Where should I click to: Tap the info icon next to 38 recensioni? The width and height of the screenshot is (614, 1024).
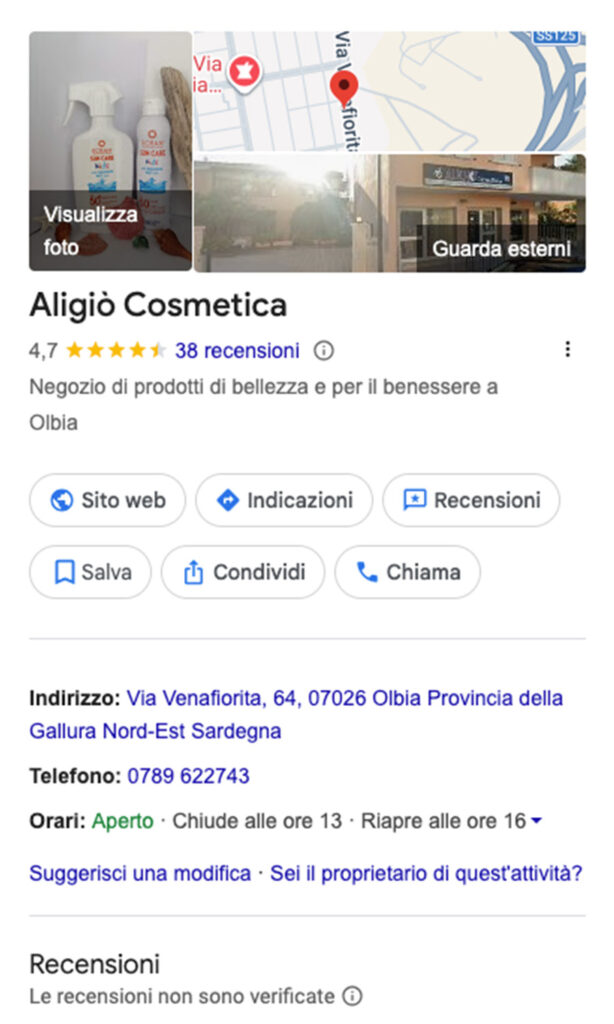[324, 351]
